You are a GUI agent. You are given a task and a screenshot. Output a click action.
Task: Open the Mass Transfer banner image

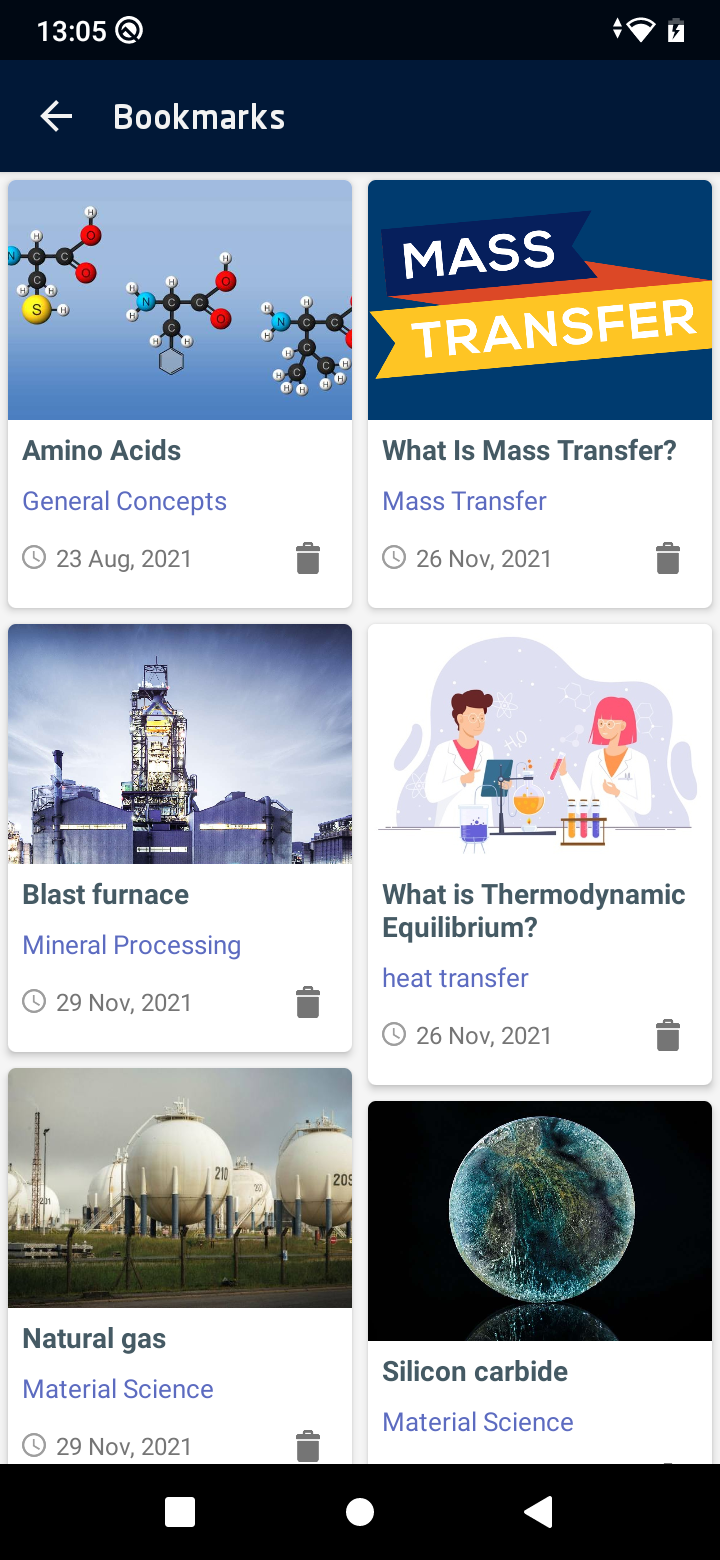[539, 298]
